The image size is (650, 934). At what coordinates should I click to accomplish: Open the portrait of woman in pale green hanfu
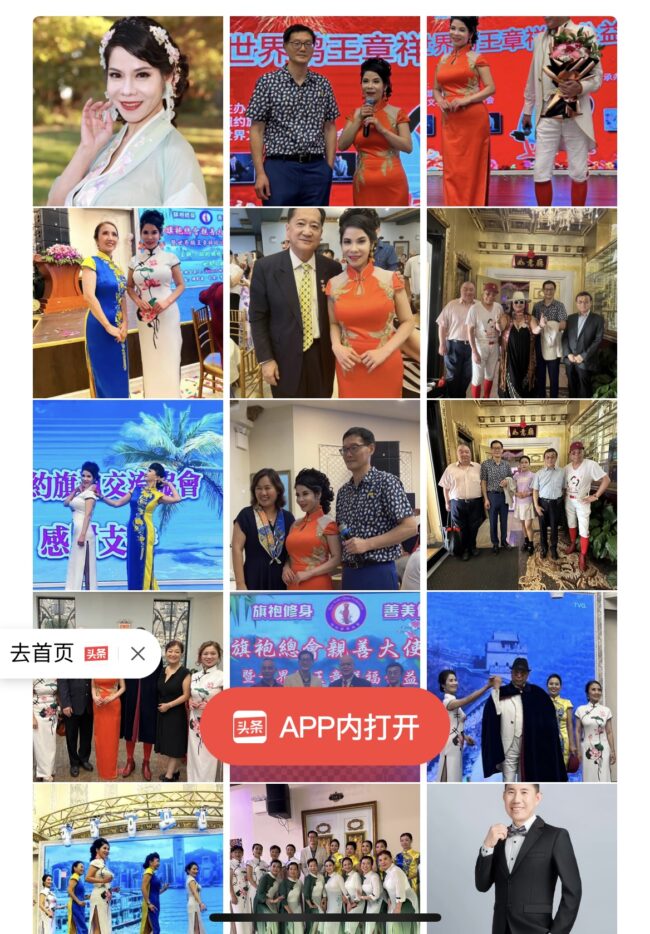(x=128, y=111)
